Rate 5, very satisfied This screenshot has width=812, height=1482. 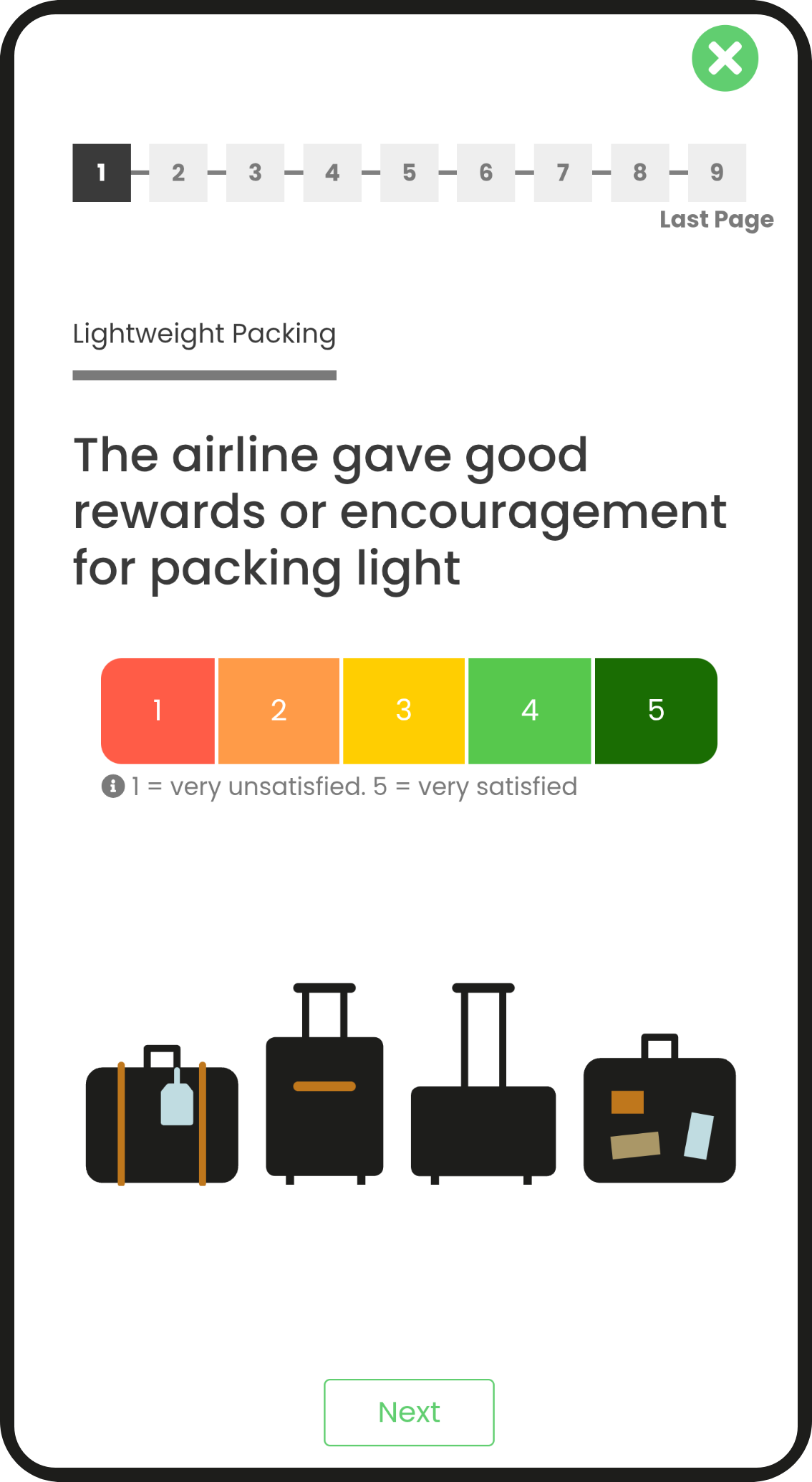[x=655, y=711]
